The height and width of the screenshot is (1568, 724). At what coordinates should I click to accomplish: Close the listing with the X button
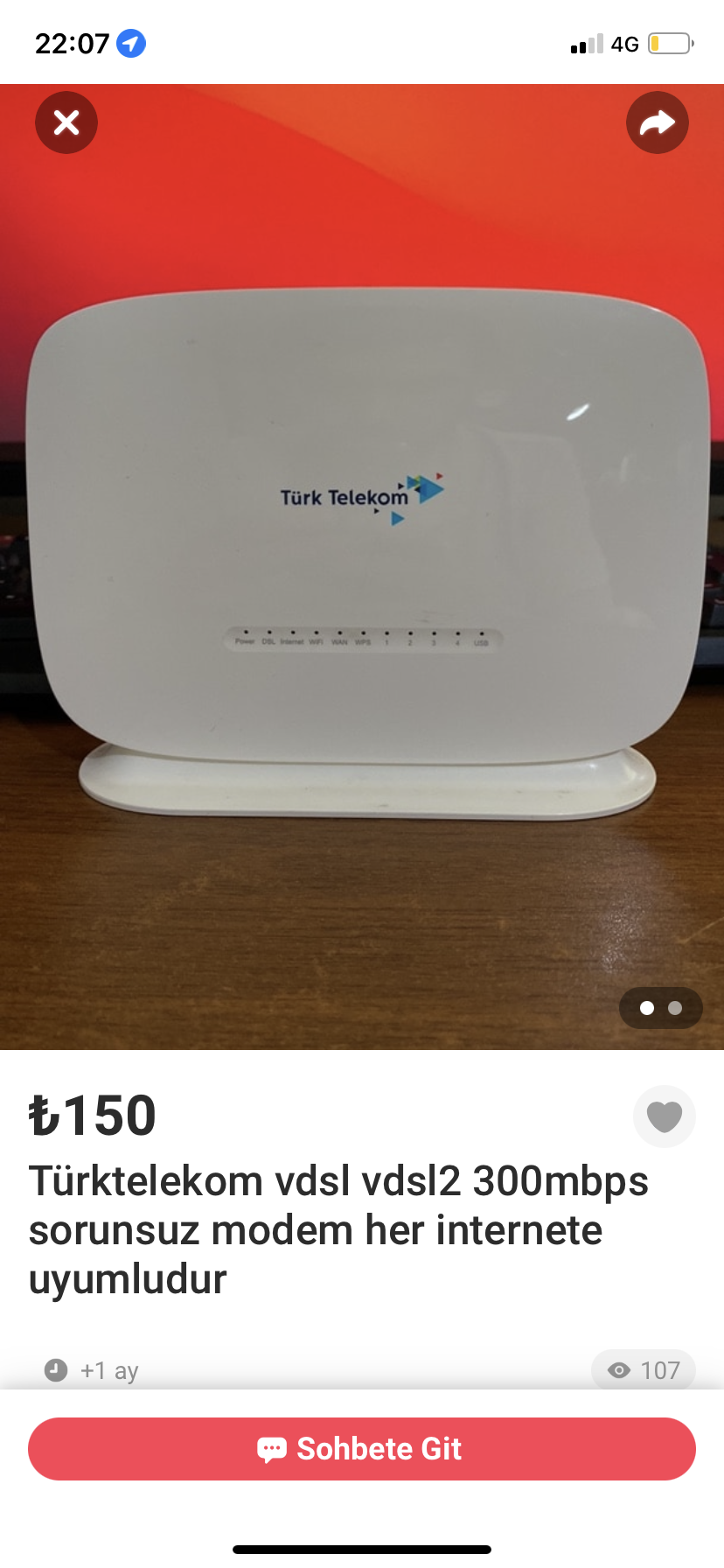tap(66, 122)
